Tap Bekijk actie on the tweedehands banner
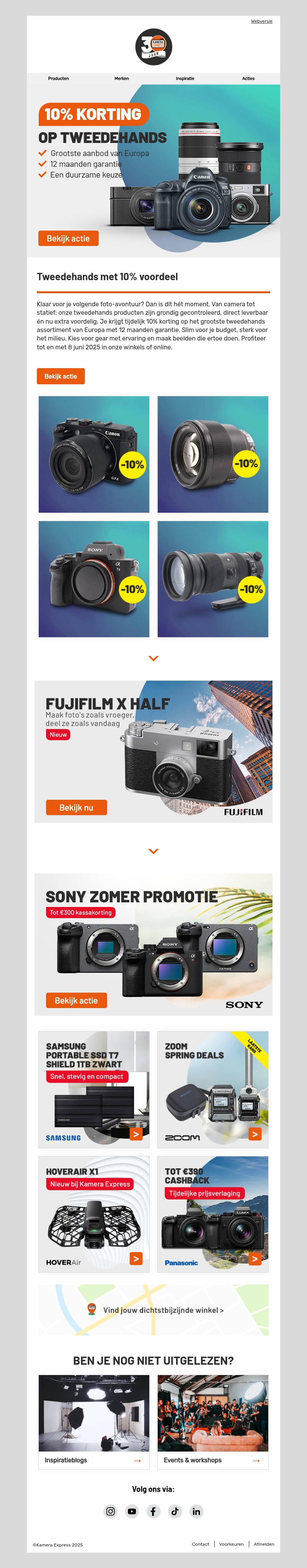Image resolution: width=307 pixels, height=1568 pixels. [x=68, y=239]
